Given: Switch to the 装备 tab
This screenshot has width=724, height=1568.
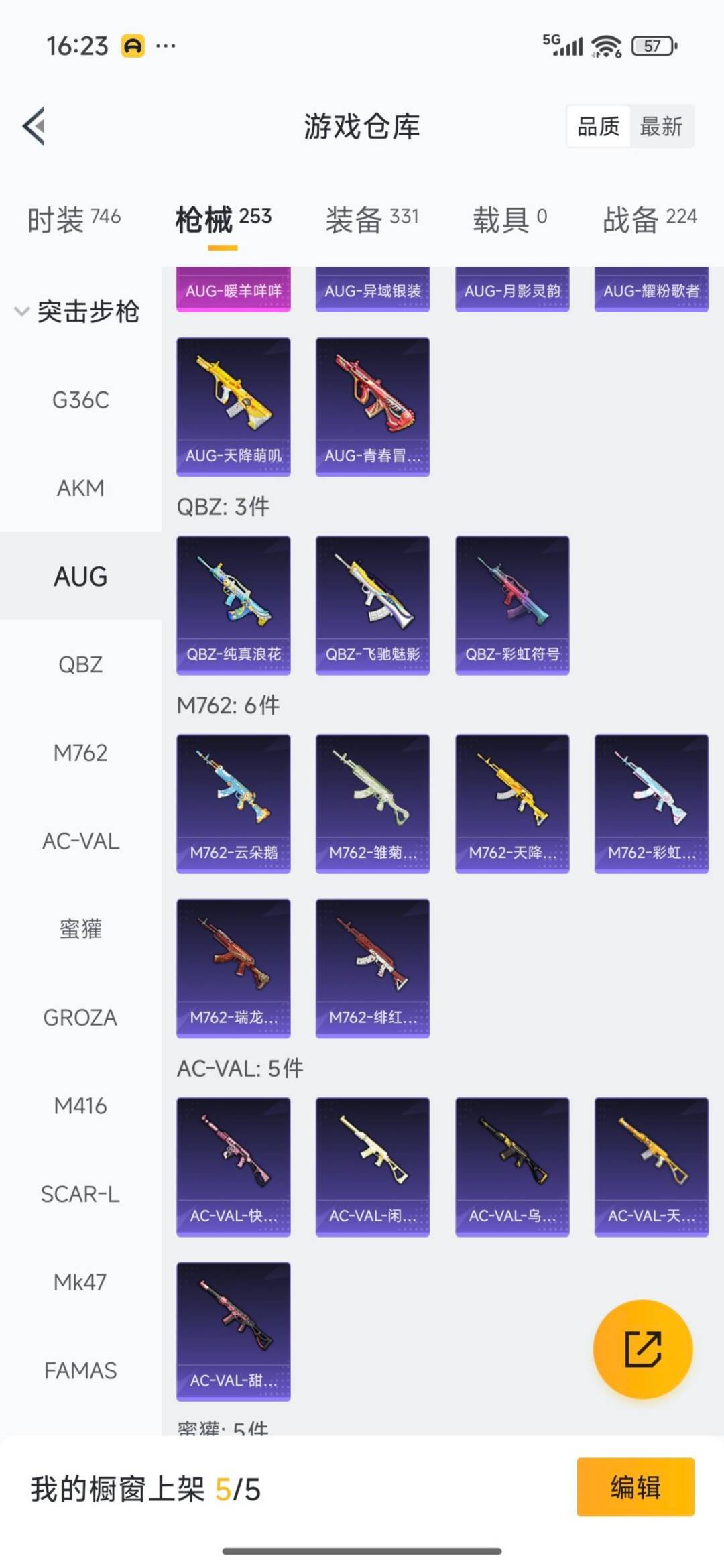Looking at the screenshot, I should pyautogui.click(x=372, y=219).
